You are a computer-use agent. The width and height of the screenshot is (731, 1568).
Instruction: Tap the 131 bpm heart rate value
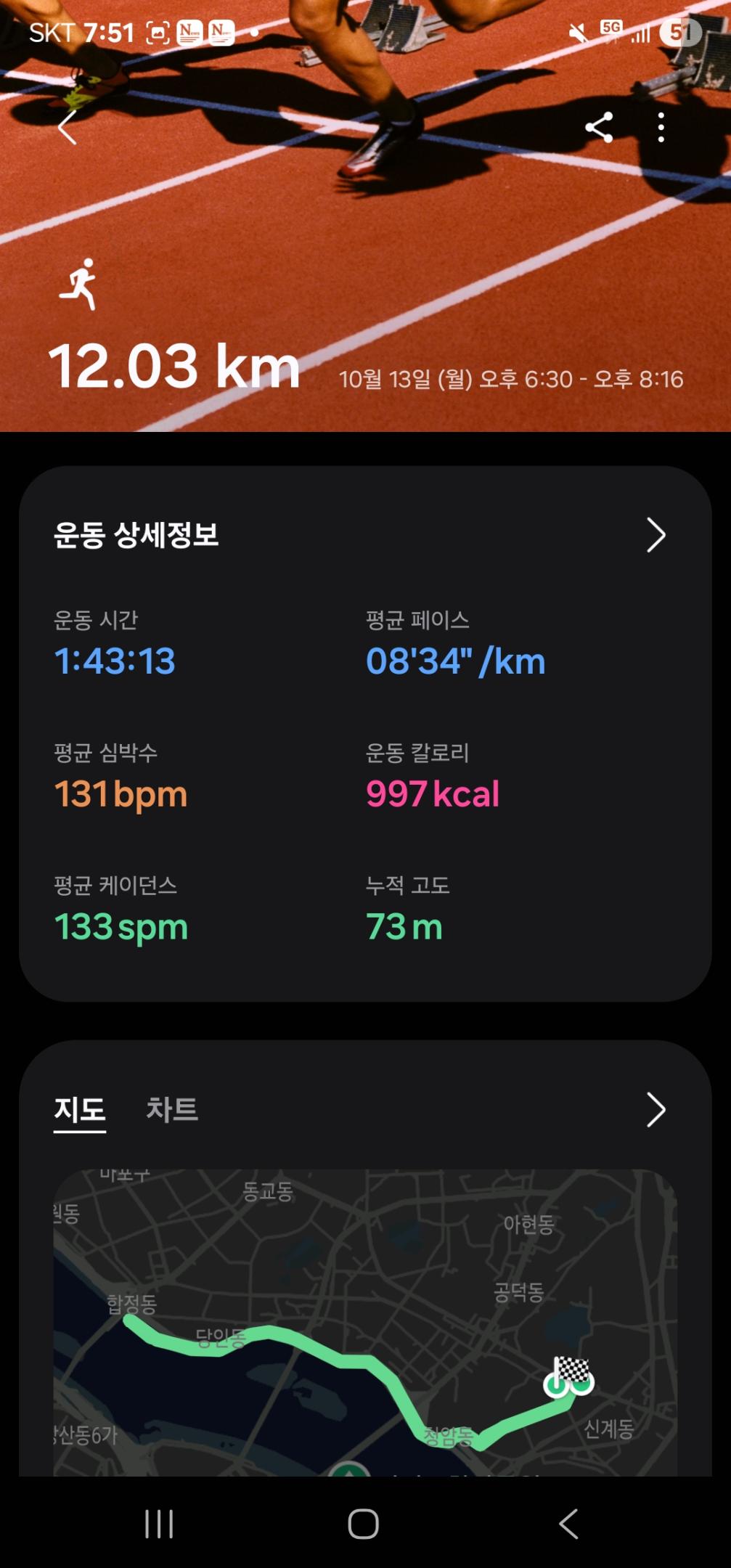pyautogui.click(x=121, y=793)
